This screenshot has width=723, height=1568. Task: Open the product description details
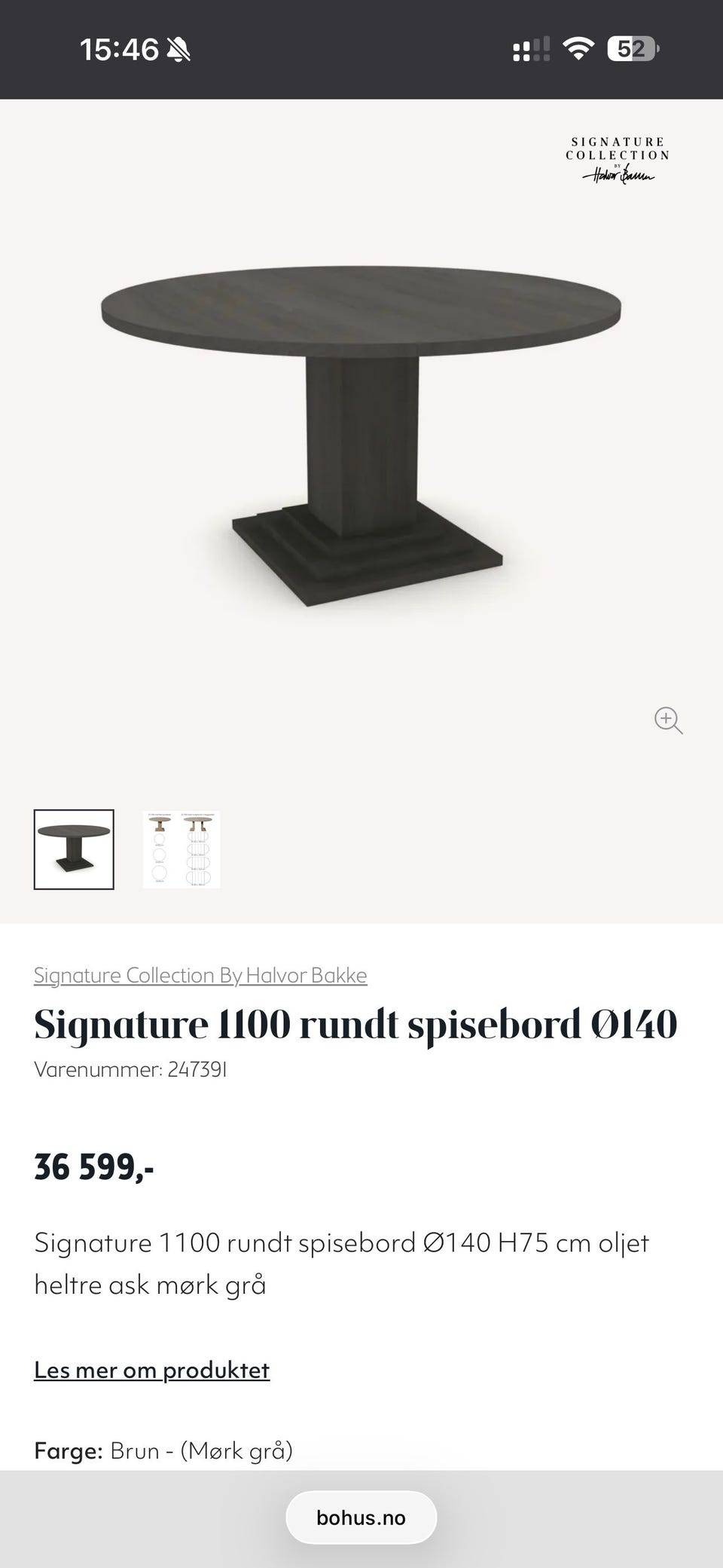151,1370
